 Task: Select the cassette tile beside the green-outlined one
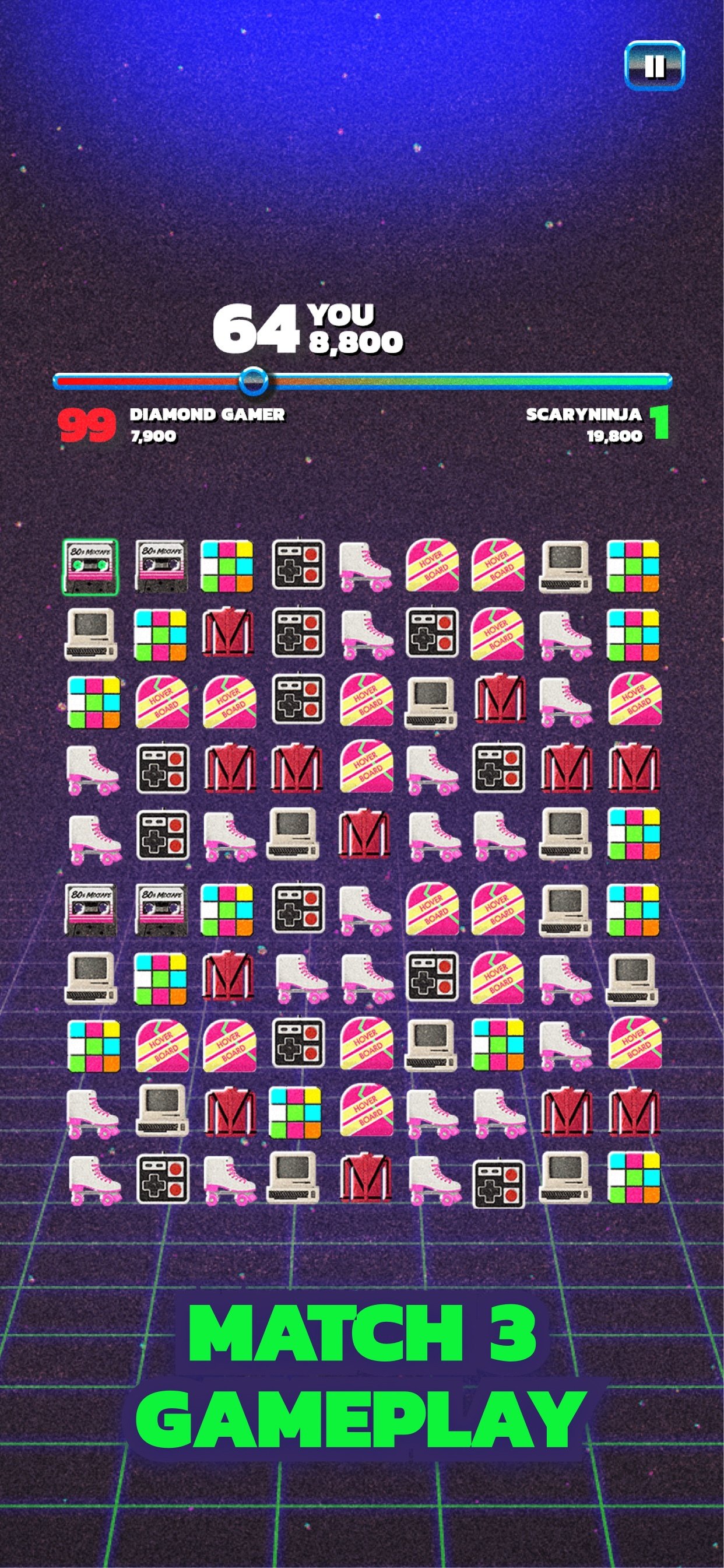click(x=160, y=566)
